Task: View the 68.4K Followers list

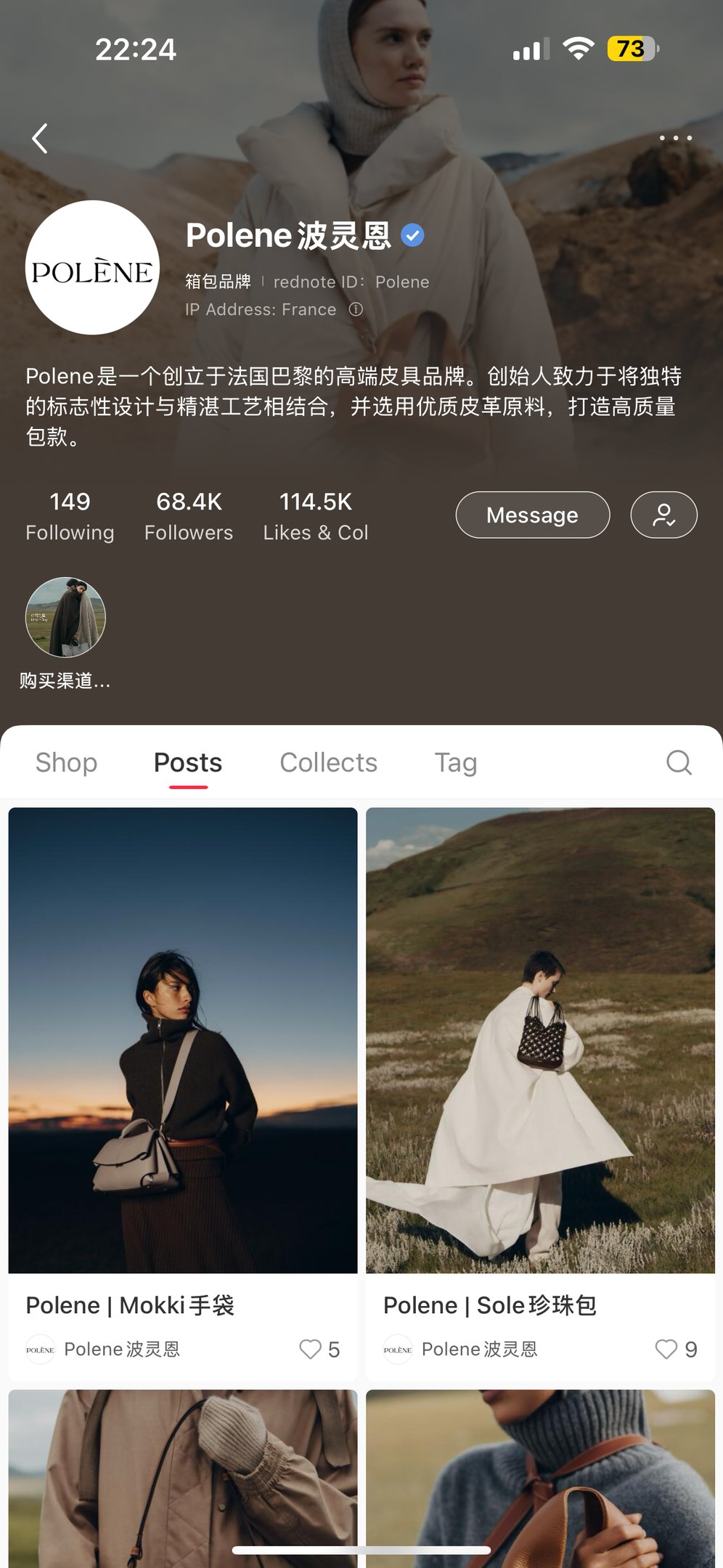Action: click(189, 516)
